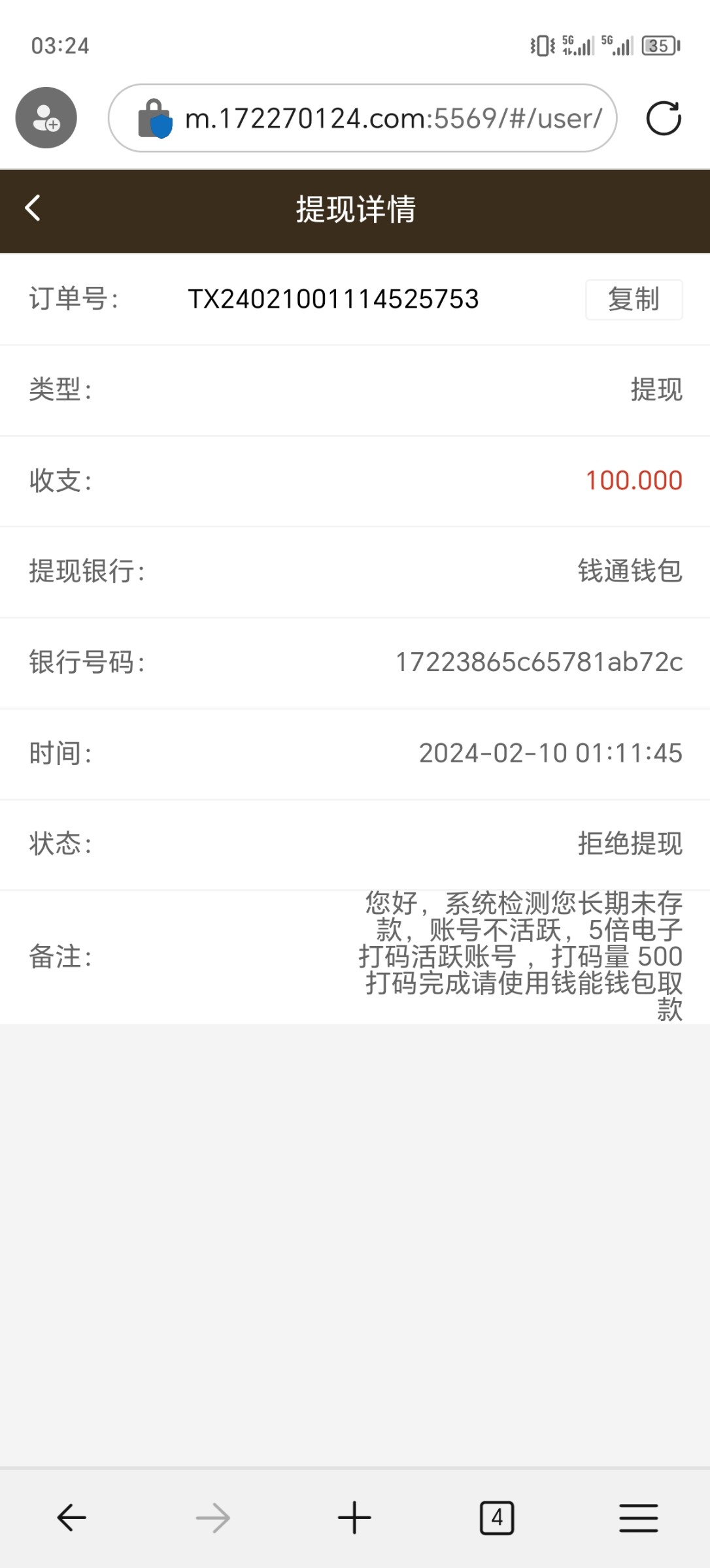Tap the back arrow on 提现详情 header
Image resolution: width=710 pixels, height=1568 pixels.
point(32,209)
